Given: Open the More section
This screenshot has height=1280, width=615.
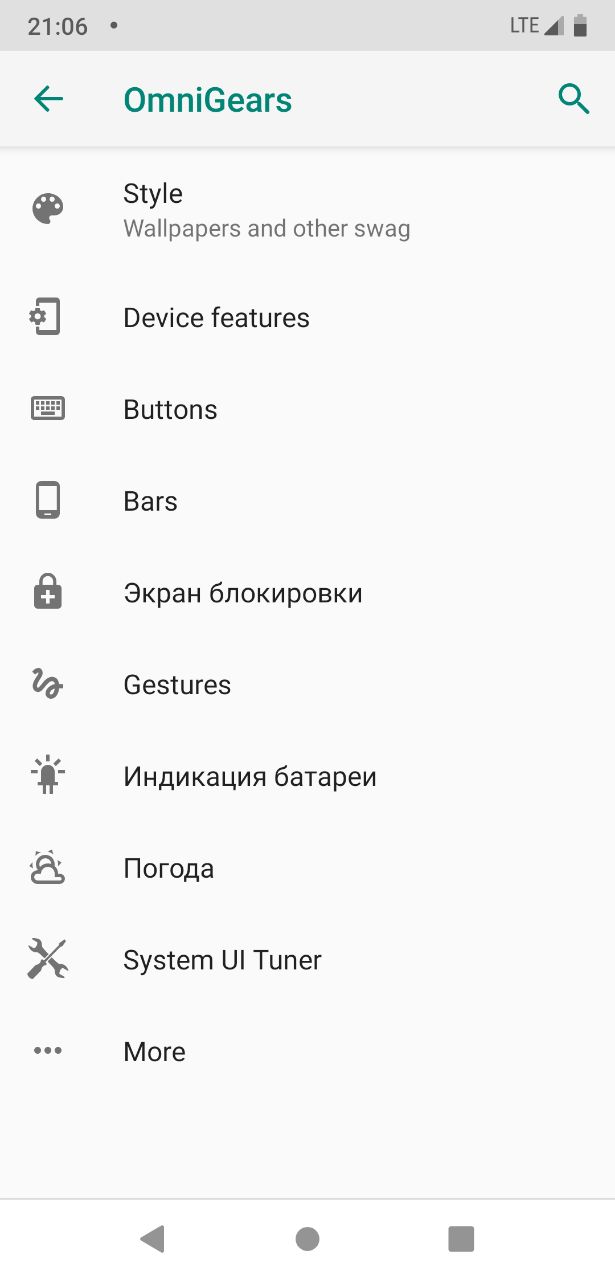Looking at the screenshot, I should pyautogui.click(x=307, y=1052).
